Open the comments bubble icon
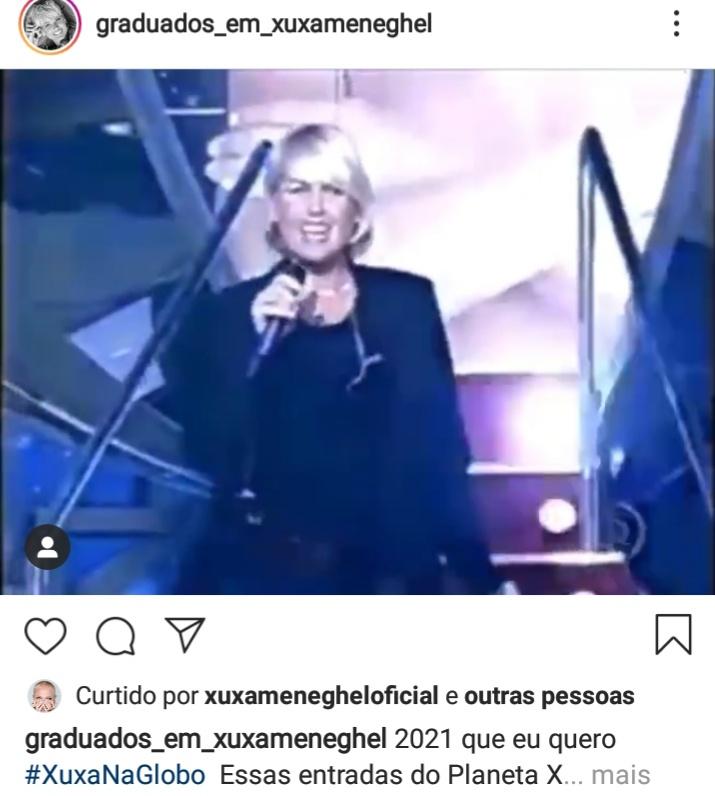715x796 pixels. 115,635
